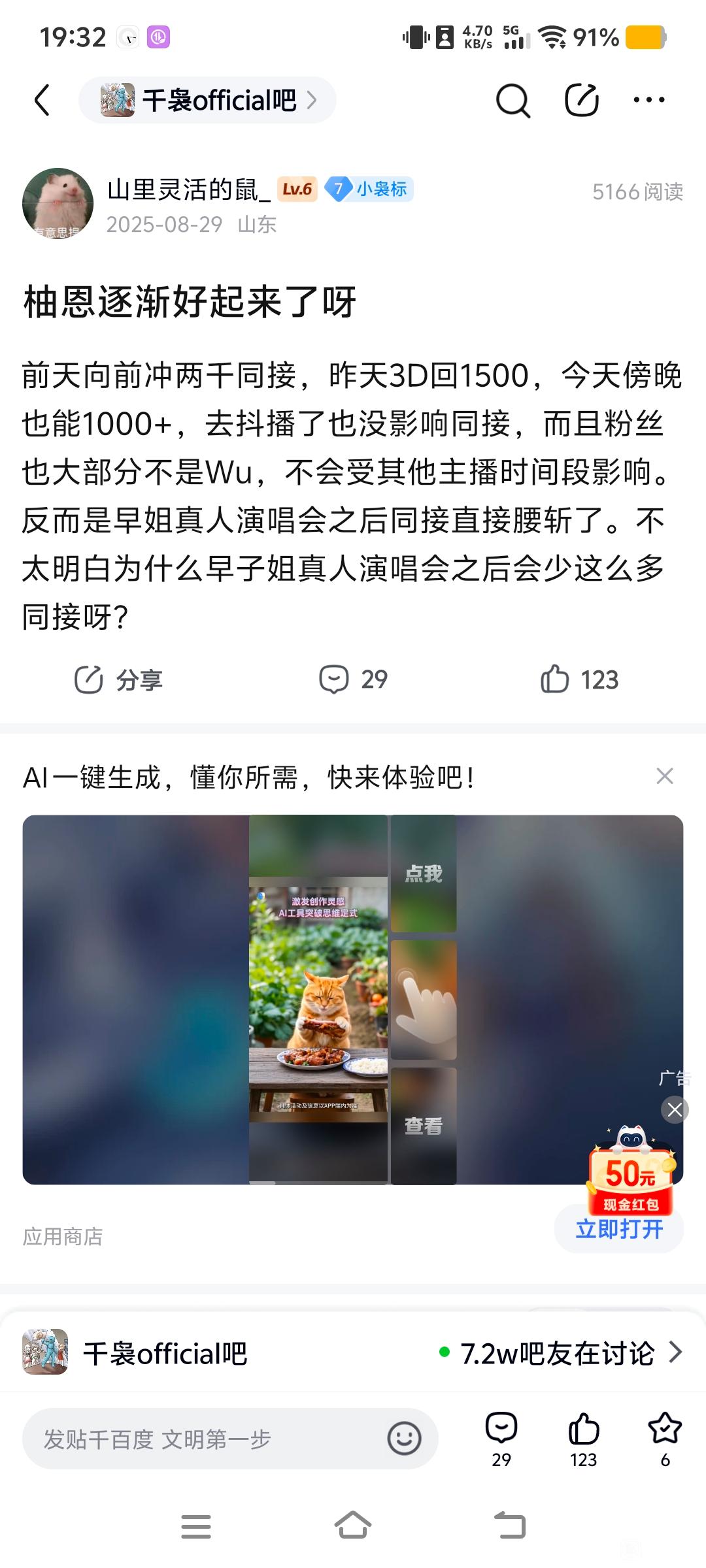Open the 千袅official吧 chip in header
706x1568 pixels.
pos(207,101)
